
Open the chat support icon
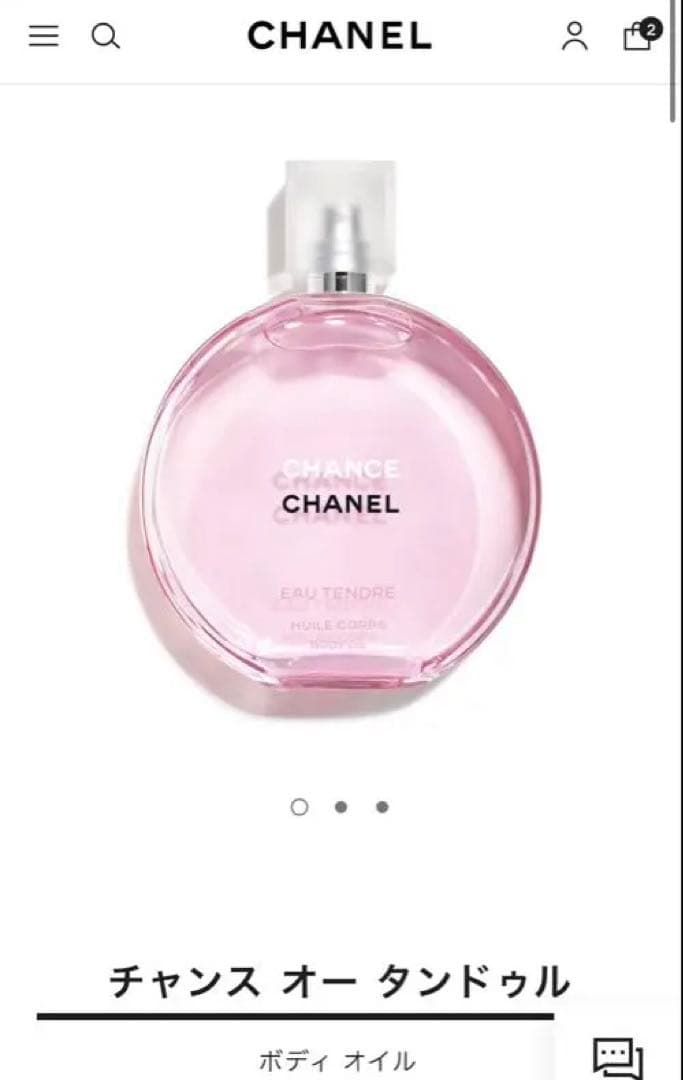618,1057
